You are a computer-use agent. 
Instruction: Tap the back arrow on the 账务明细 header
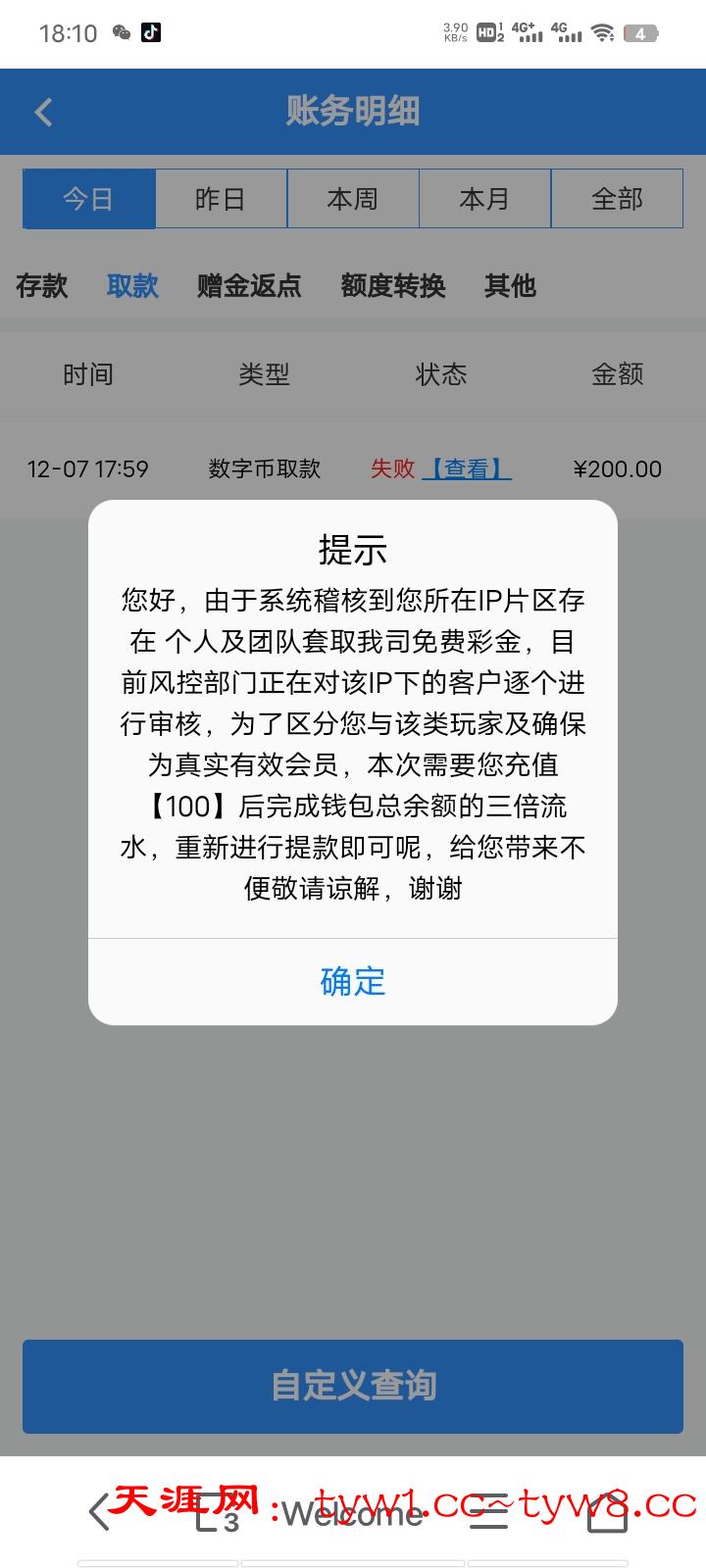pyautogui.click(x=43, y=112)
